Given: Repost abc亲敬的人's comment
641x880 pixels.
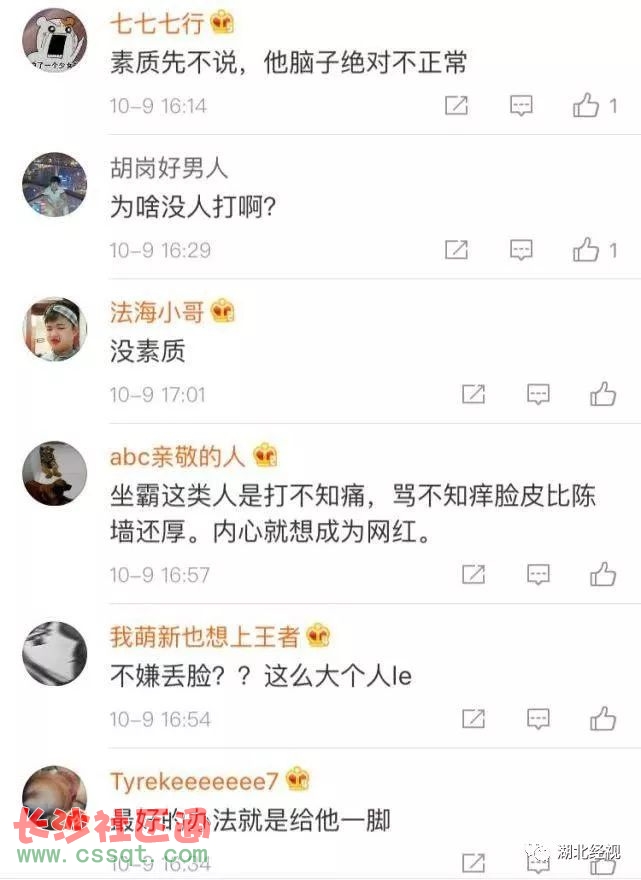Looking at the screenshot, I should point(473,574).
